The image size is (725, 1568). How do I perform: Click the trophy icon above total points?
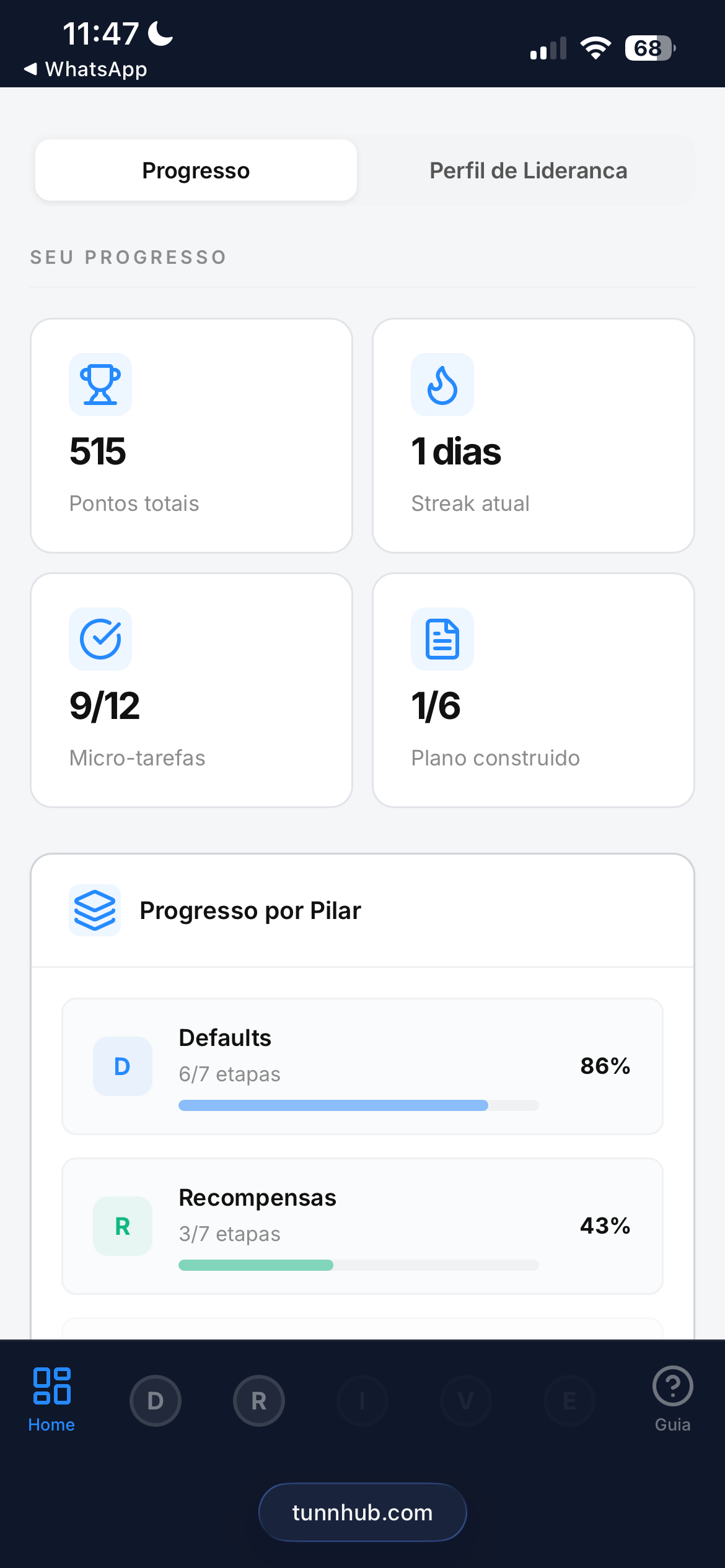(x=100, y=384)
